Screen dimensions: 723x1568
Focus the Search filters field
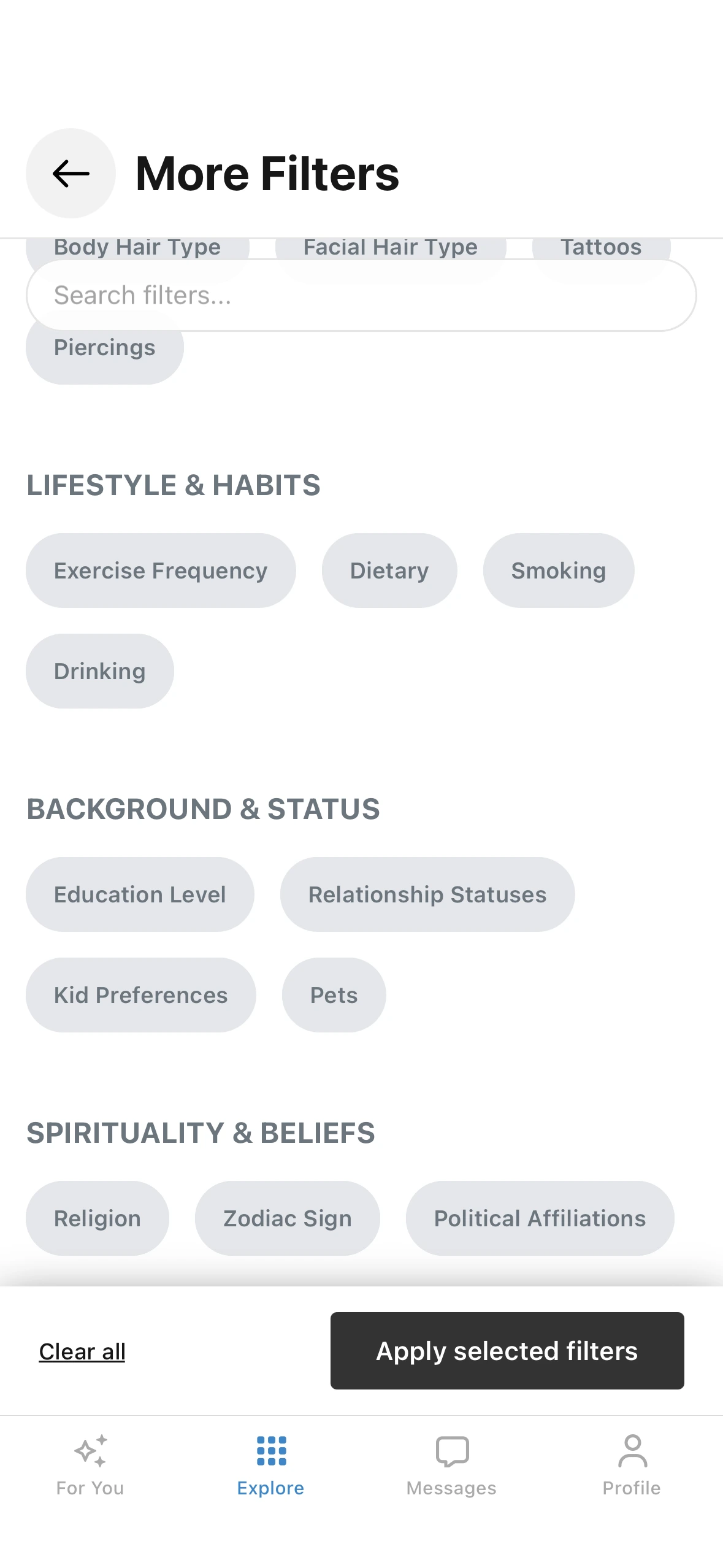[x=361, y=295]
